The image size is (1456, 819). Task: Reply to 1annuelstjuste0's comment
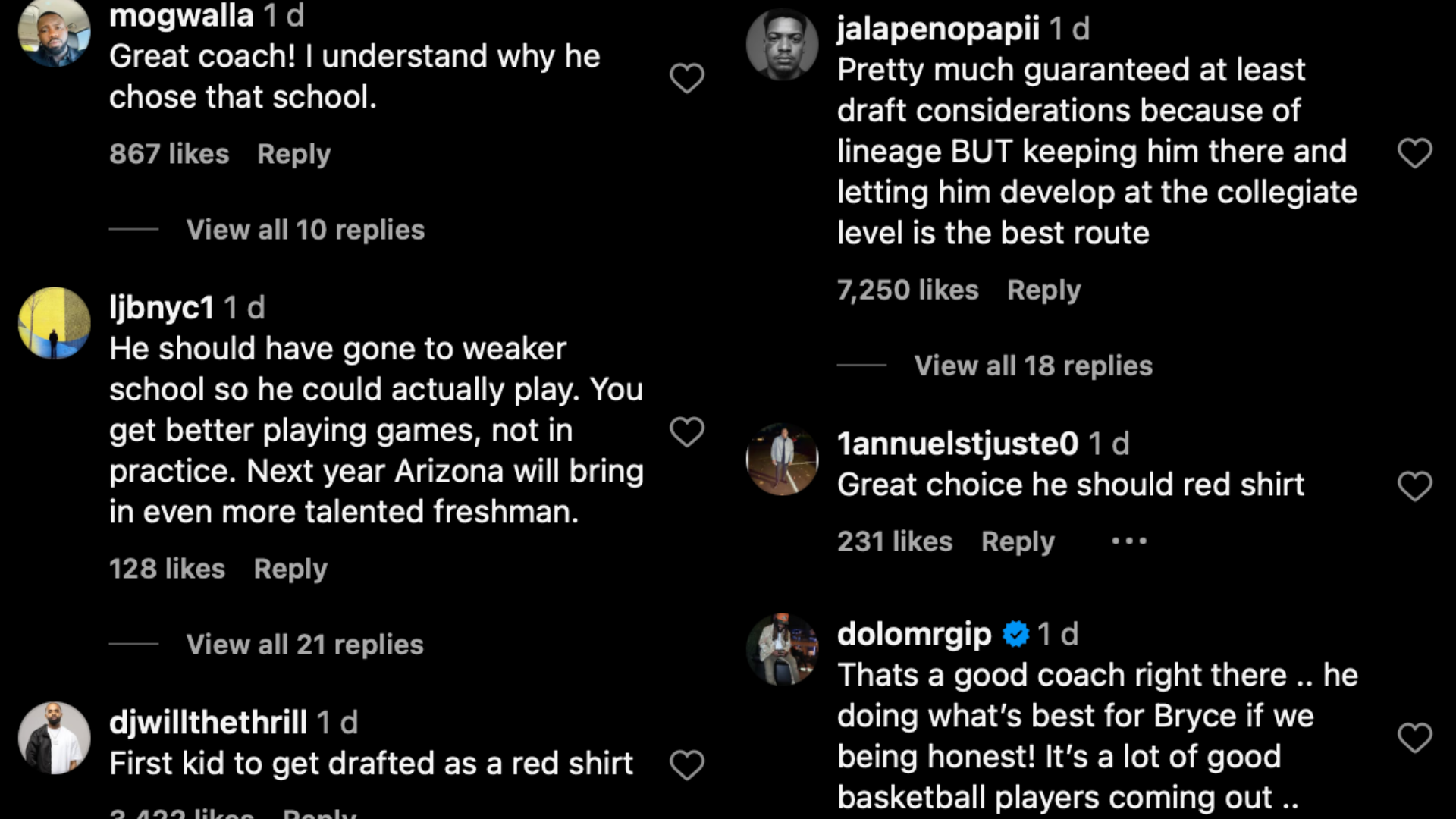click(1018, 541)
